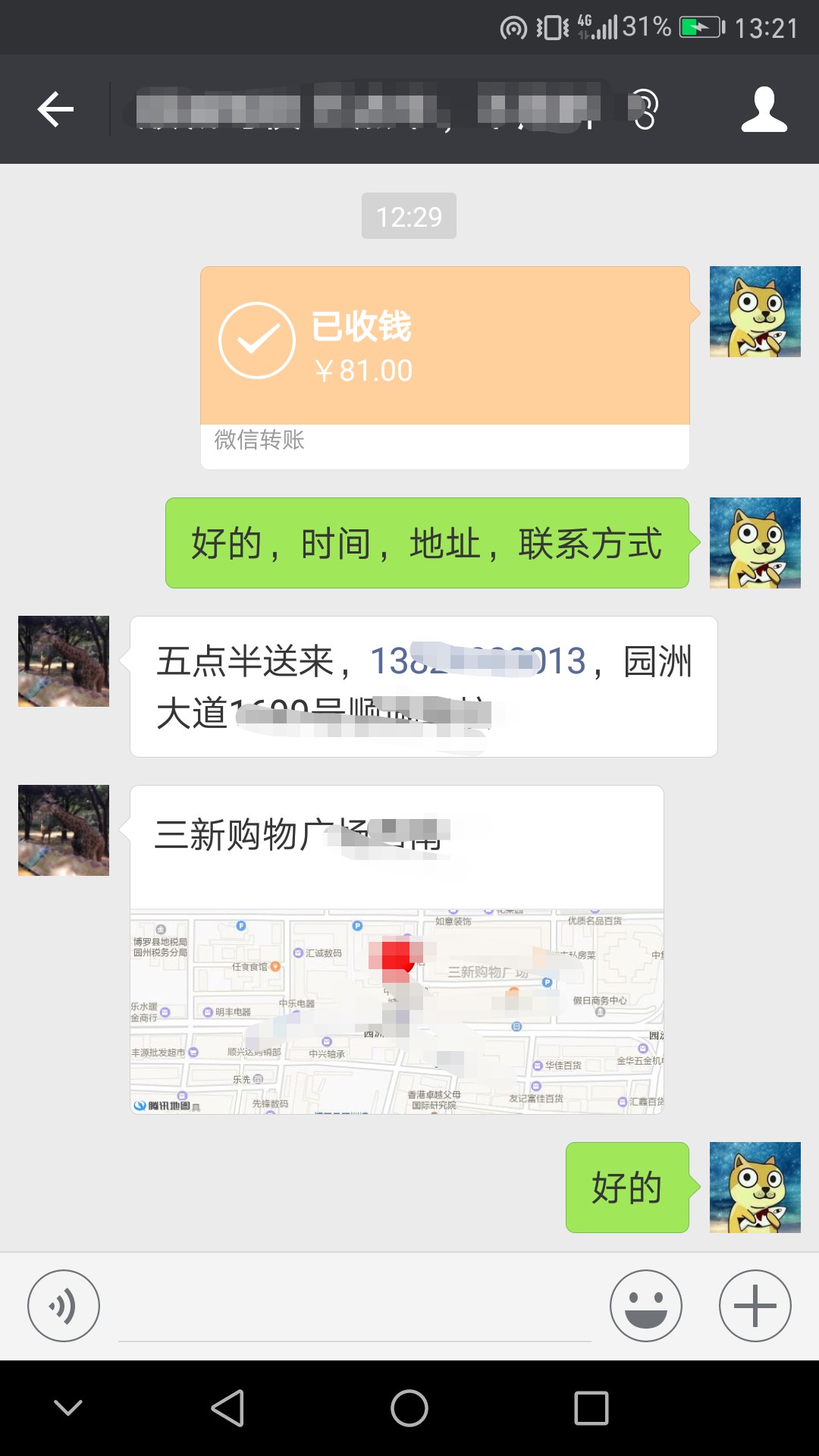Open the giraffe avatar beside the location card
The height and width of the screenshot is (1456, 819).
[64, 830]
